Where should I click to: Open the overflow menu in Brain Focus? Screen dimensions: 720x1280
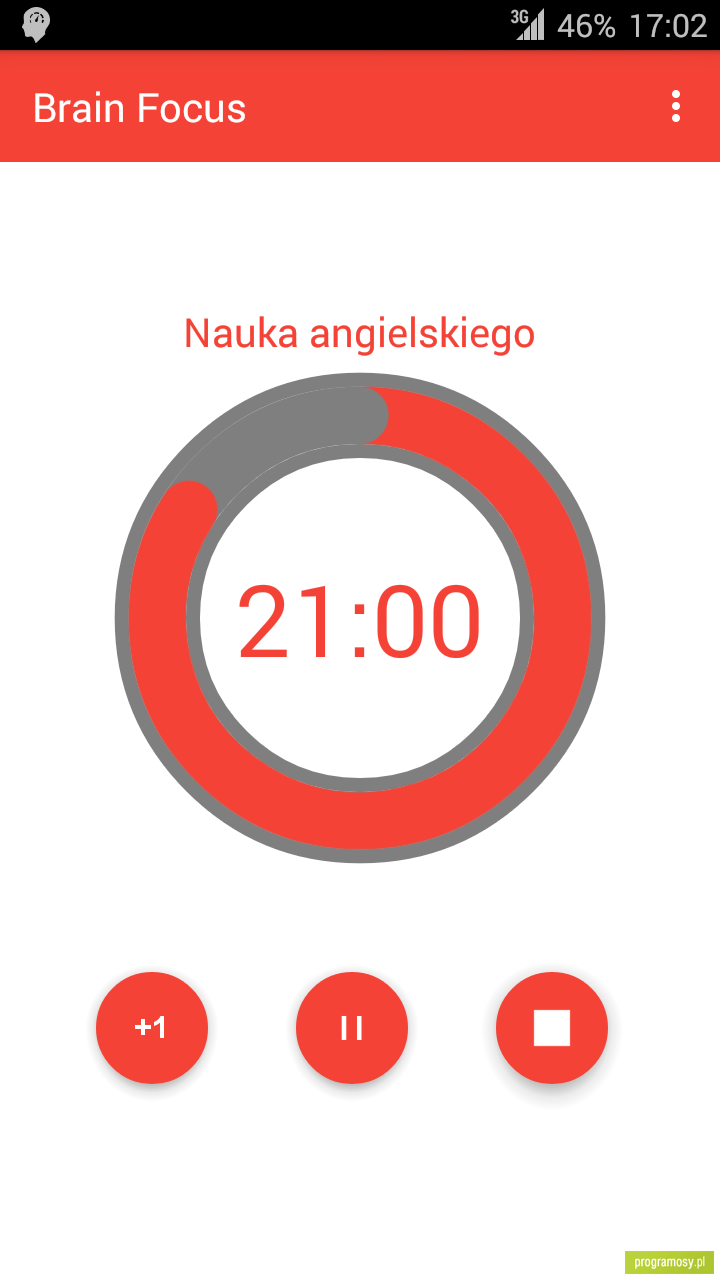pyautogui.click(x=676, y=106)
